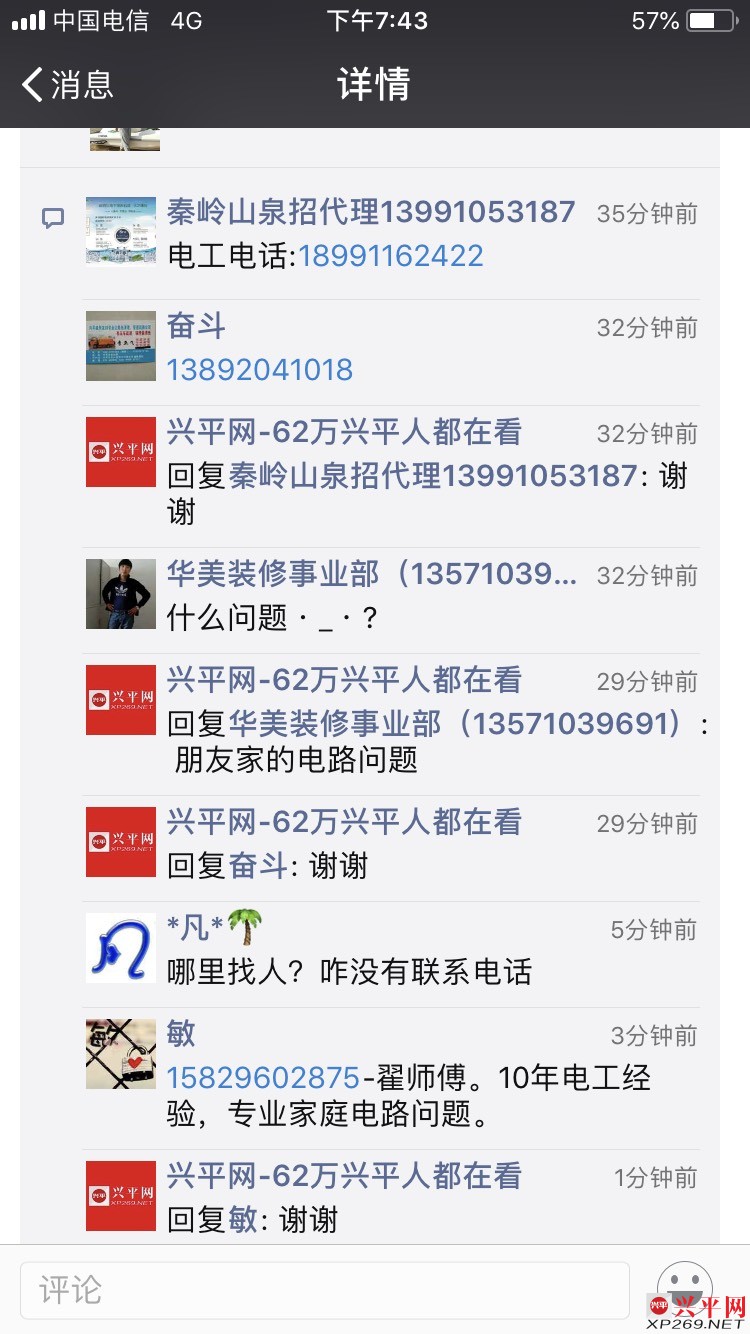Reply to comment 什么问题

[x=272, y=618]
